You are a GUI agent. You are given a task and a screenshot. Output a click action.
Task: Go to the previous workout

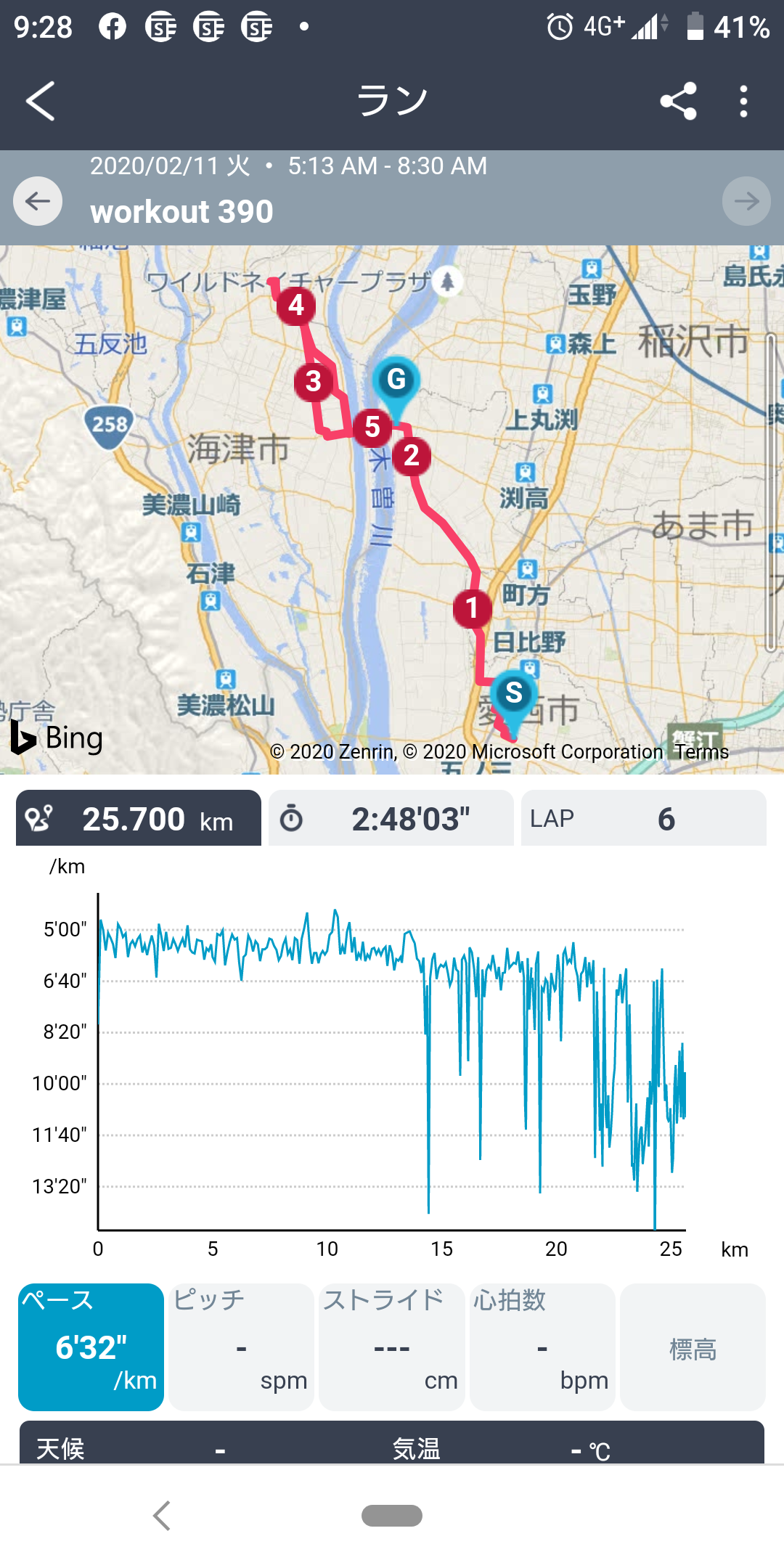click(x=38, y=201)
